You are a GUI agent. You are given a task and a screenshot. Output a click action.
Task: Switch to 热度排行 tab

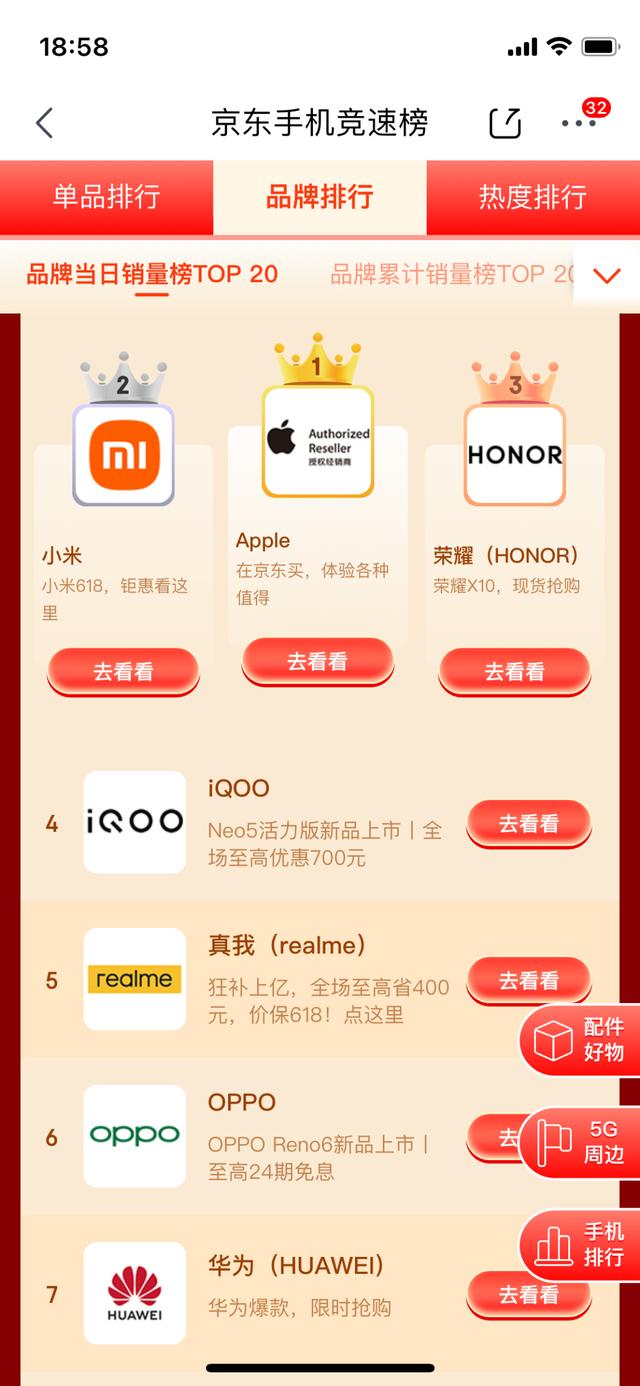pyautogui.click(x=532, y=197)
